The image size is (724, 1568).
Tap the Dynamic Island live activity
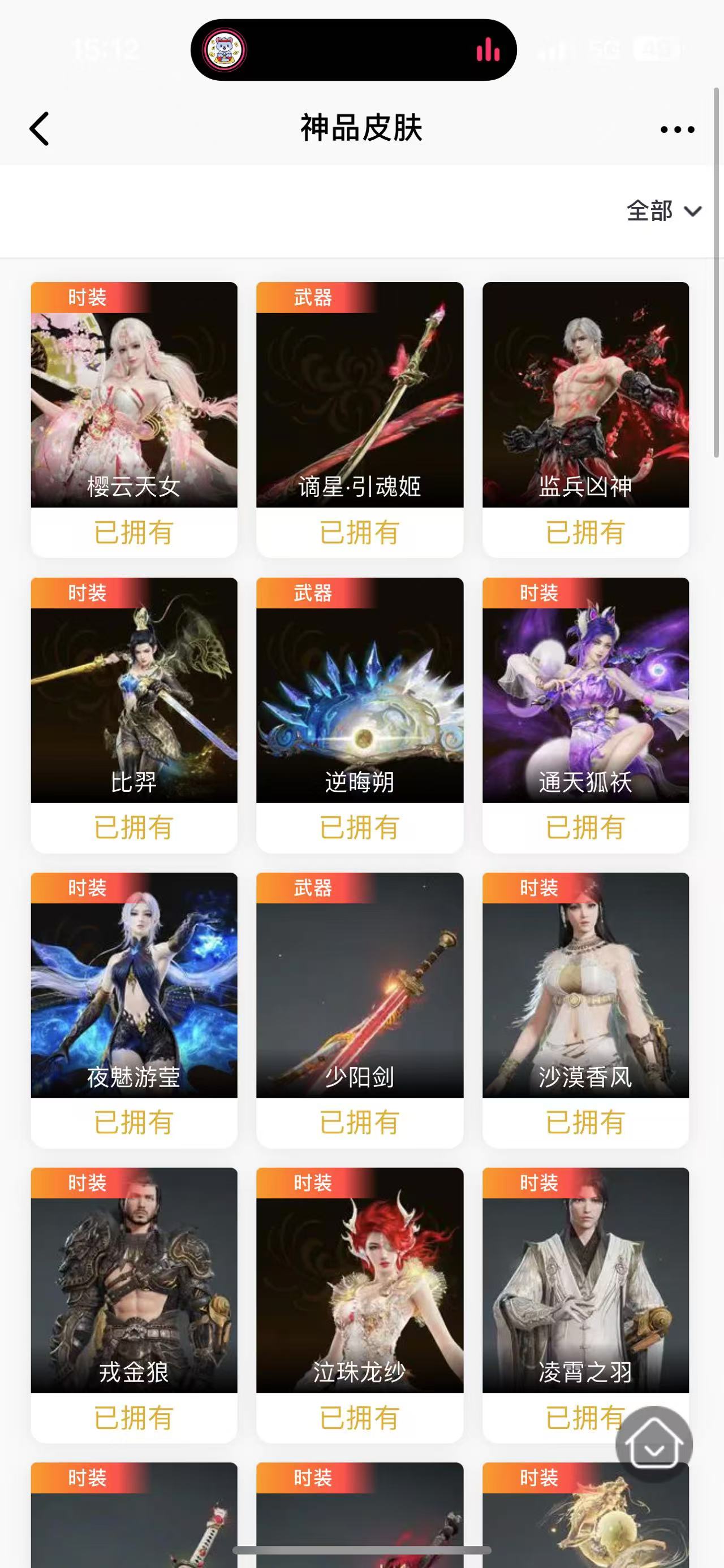pyautogui.click(x=354, y=50)
